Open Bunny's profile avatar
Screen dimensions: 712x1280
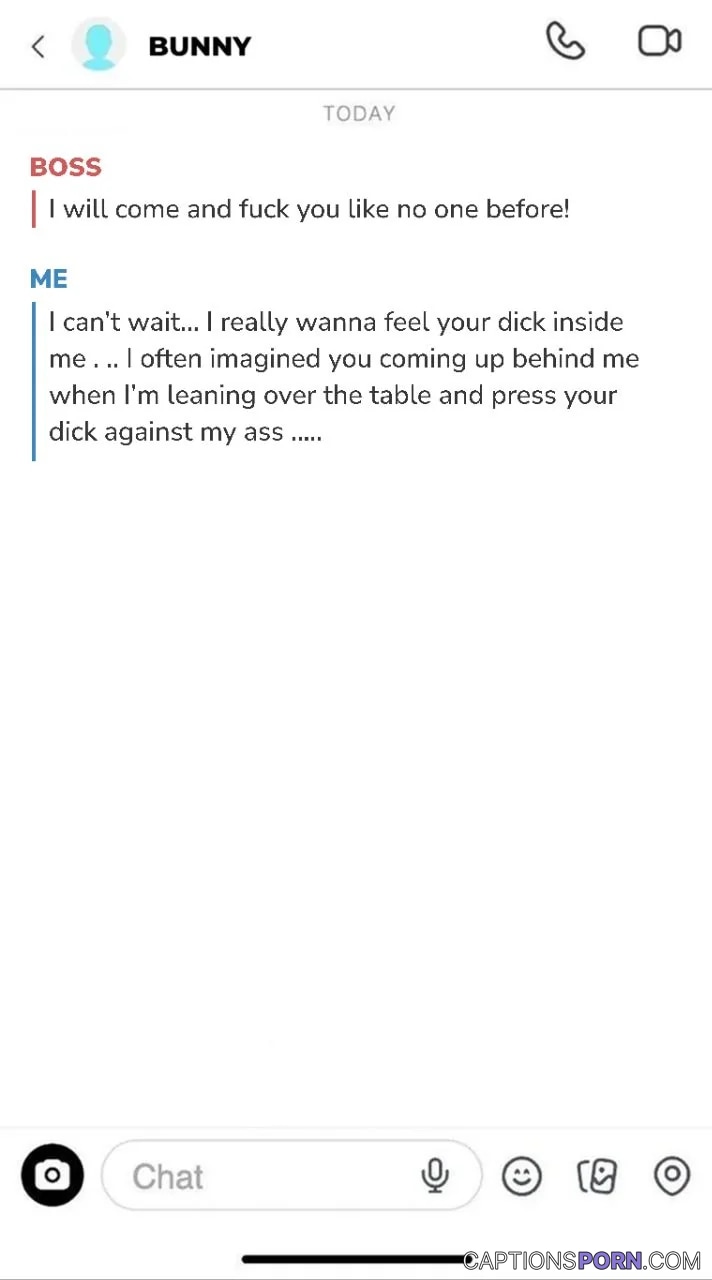[x=99, y=45]
